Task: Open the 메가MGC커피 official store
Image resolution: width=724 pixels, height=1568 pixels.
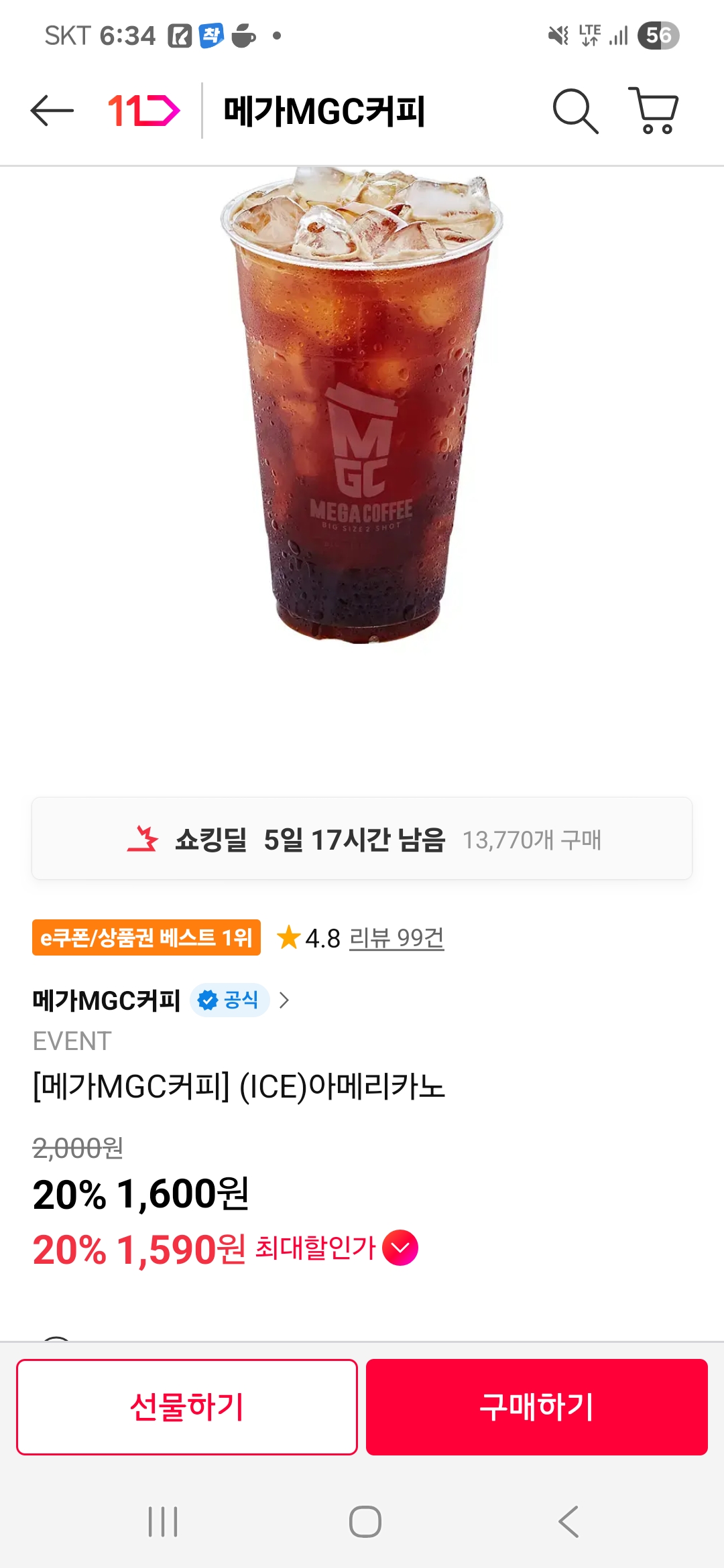Action: [x=161, y=1000]
